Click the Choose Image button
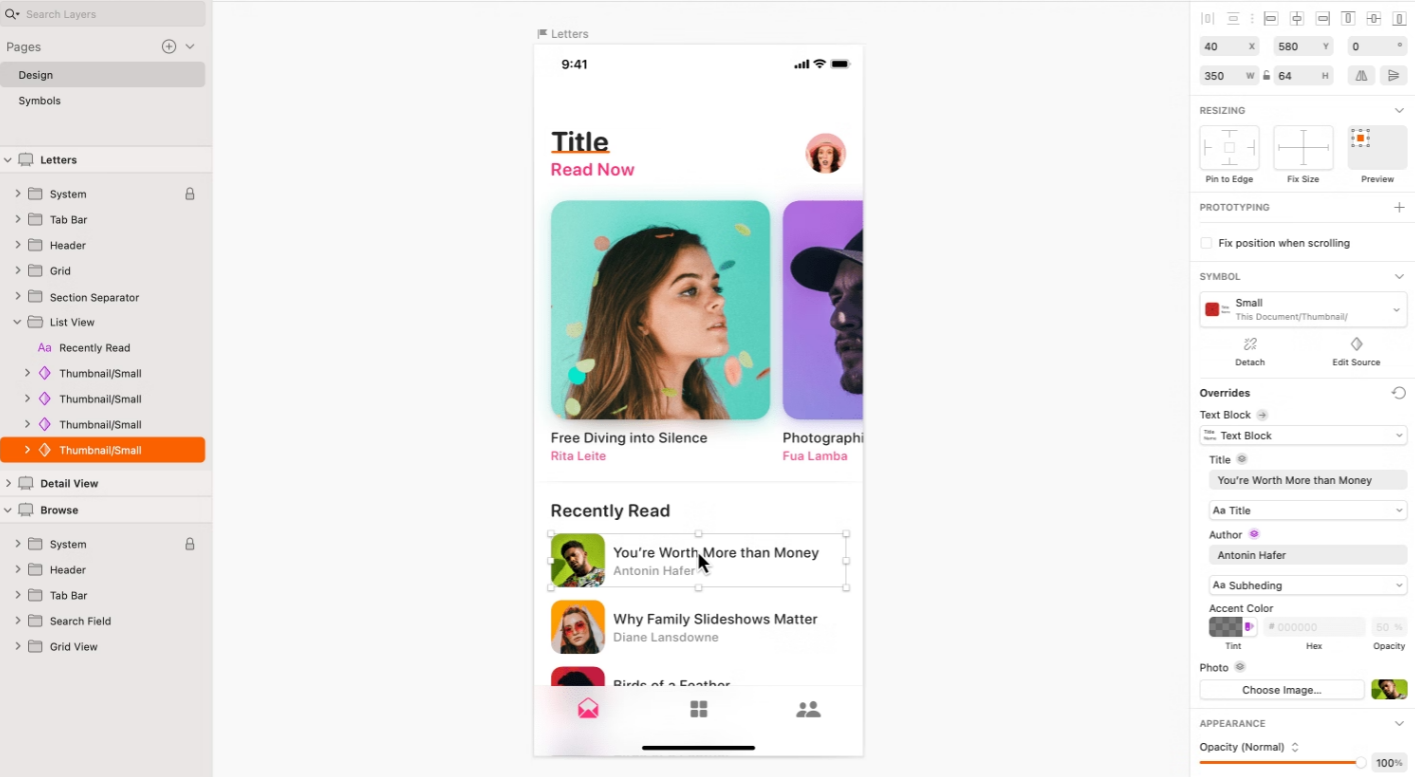The image size is (1415, 777). click(1281, 690)
